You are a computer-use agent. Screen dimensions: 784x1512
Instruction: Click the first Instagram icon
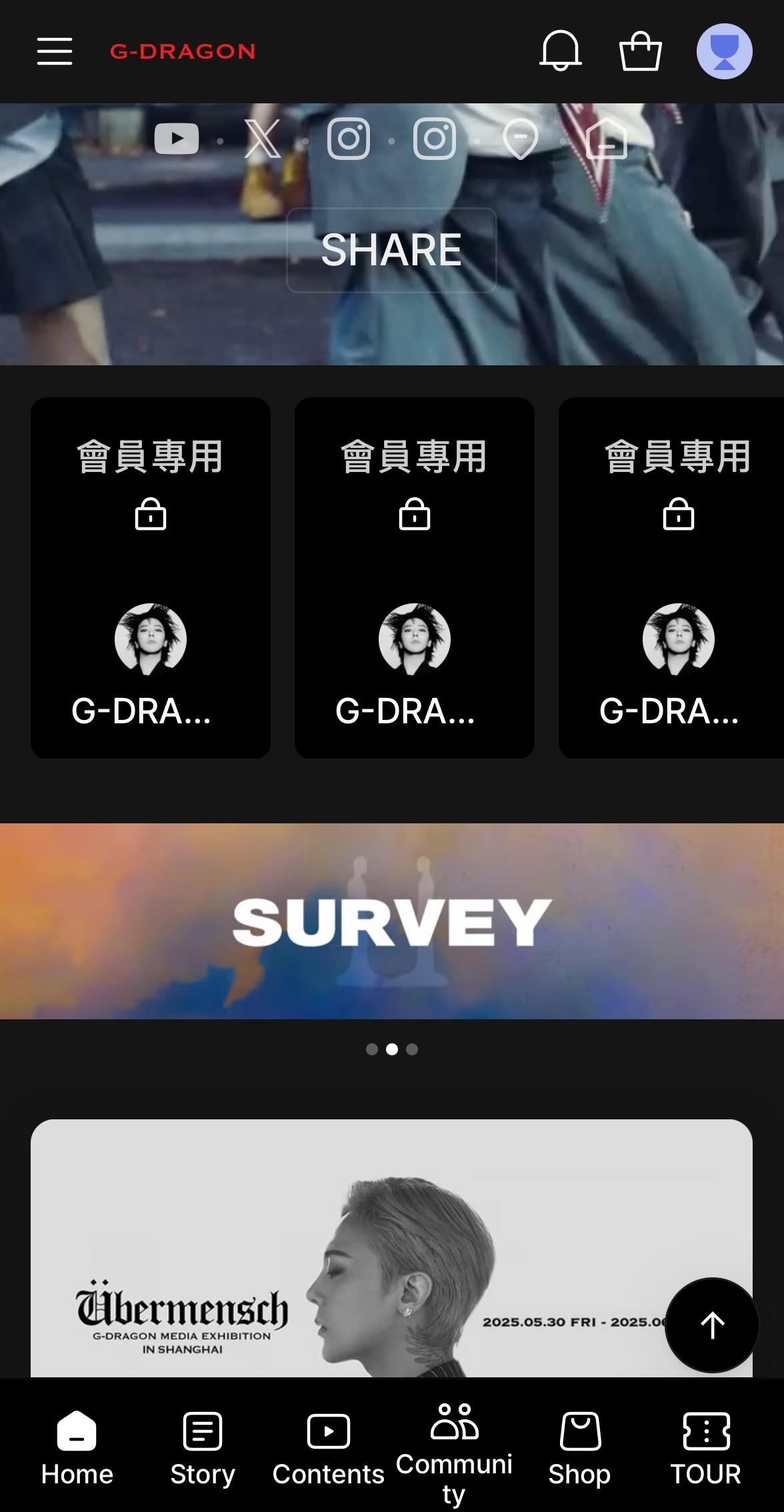(349, 139)
